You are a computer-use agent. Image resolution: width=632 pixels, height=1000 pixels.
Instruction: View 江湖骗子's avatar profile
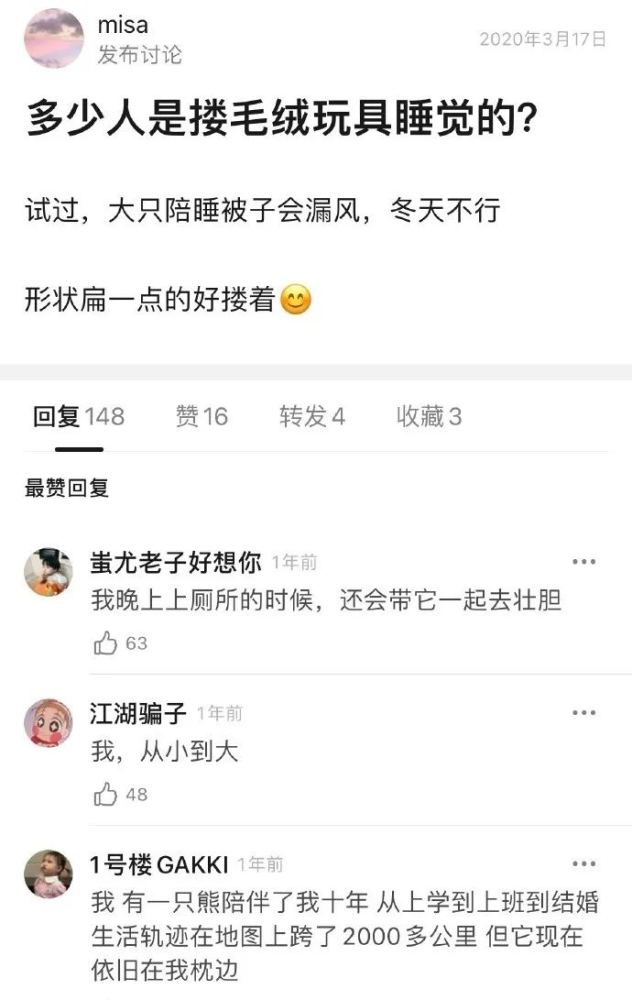(48, 722)
